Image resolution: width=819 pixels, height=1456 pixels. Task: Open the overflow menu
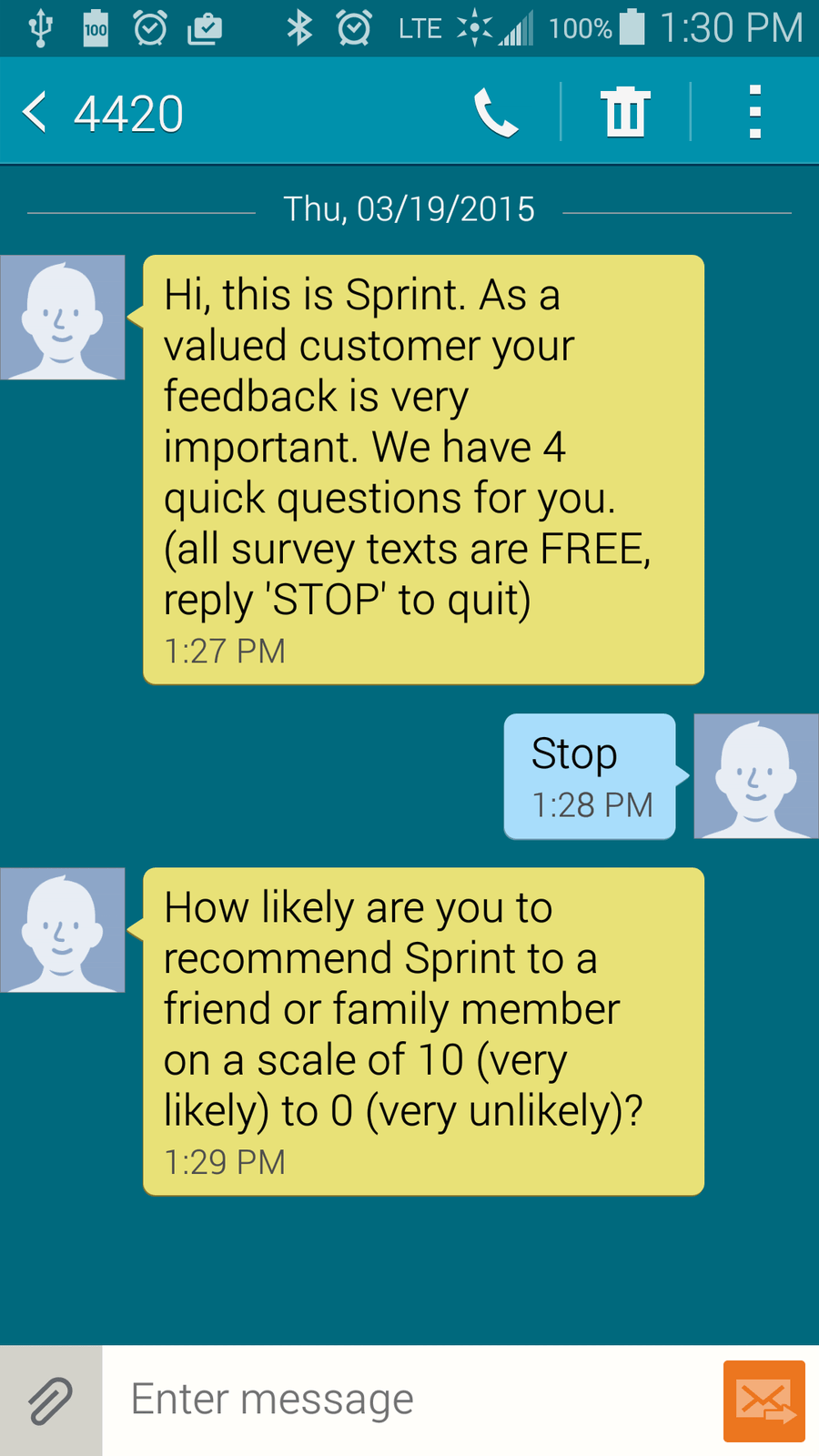point(754,113)
